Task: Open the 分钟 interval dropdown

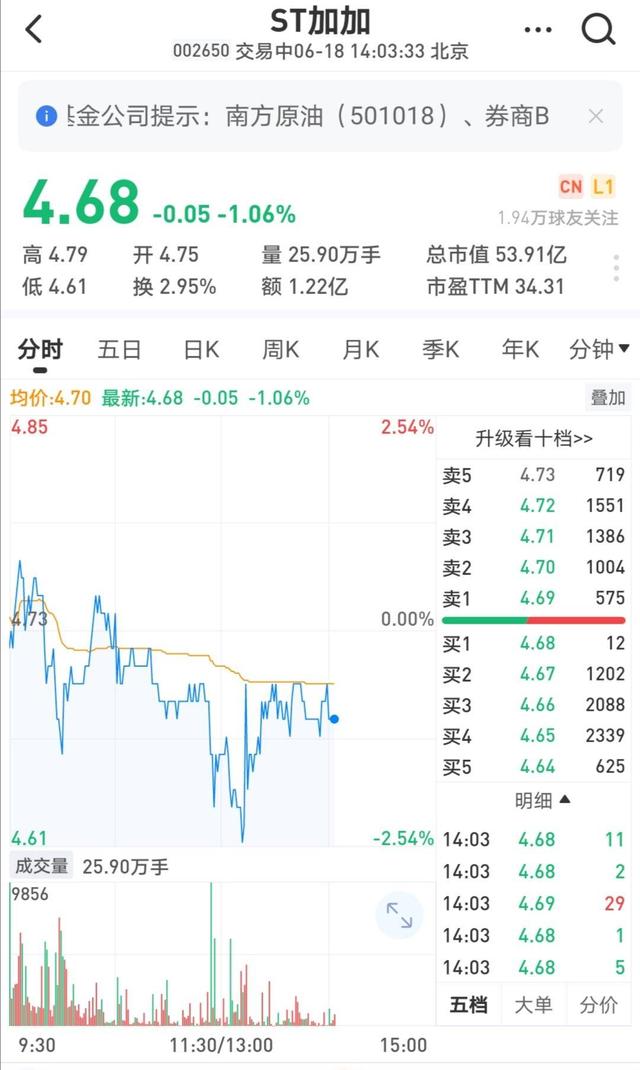Action: pos(598,349)
